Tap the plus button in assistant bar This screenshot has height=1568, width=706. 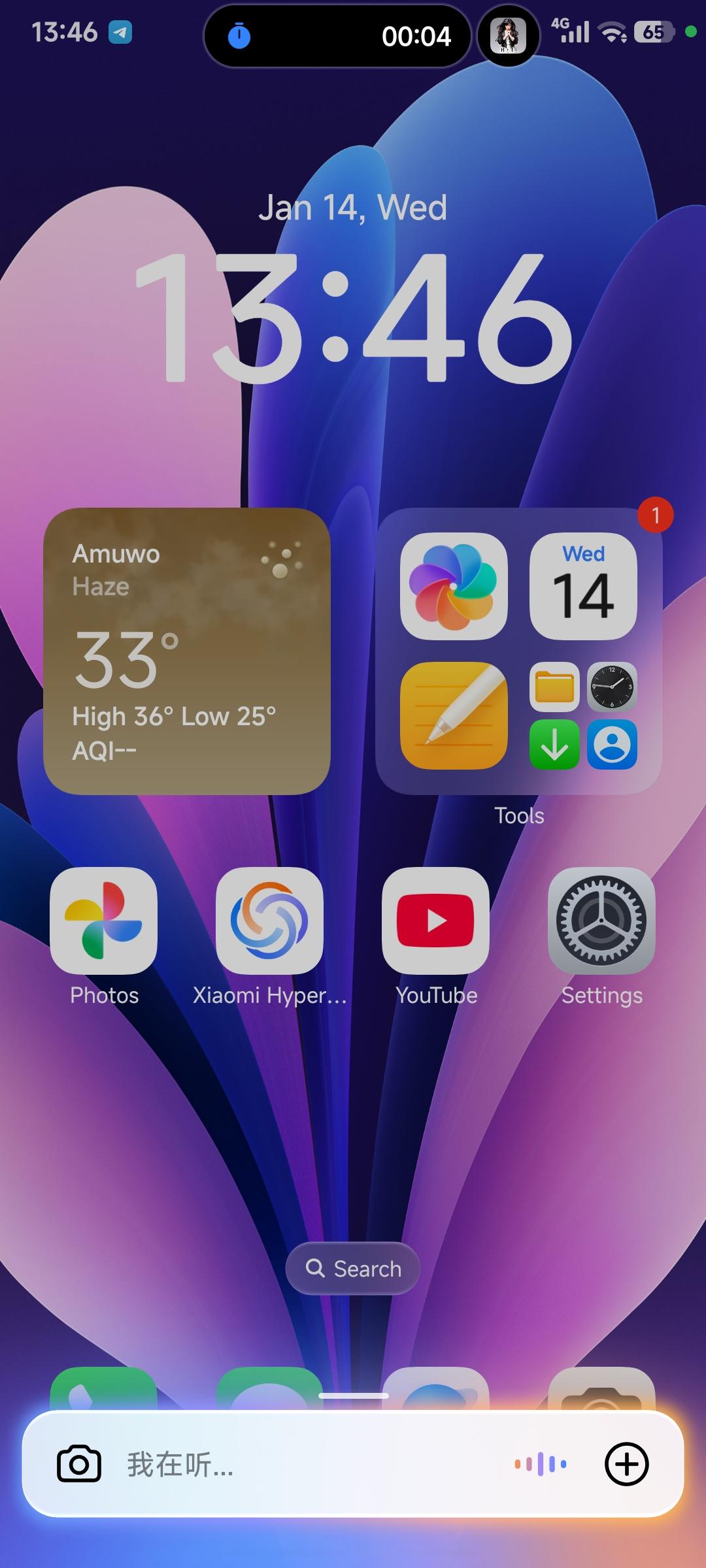click(x=626, y=1464)
